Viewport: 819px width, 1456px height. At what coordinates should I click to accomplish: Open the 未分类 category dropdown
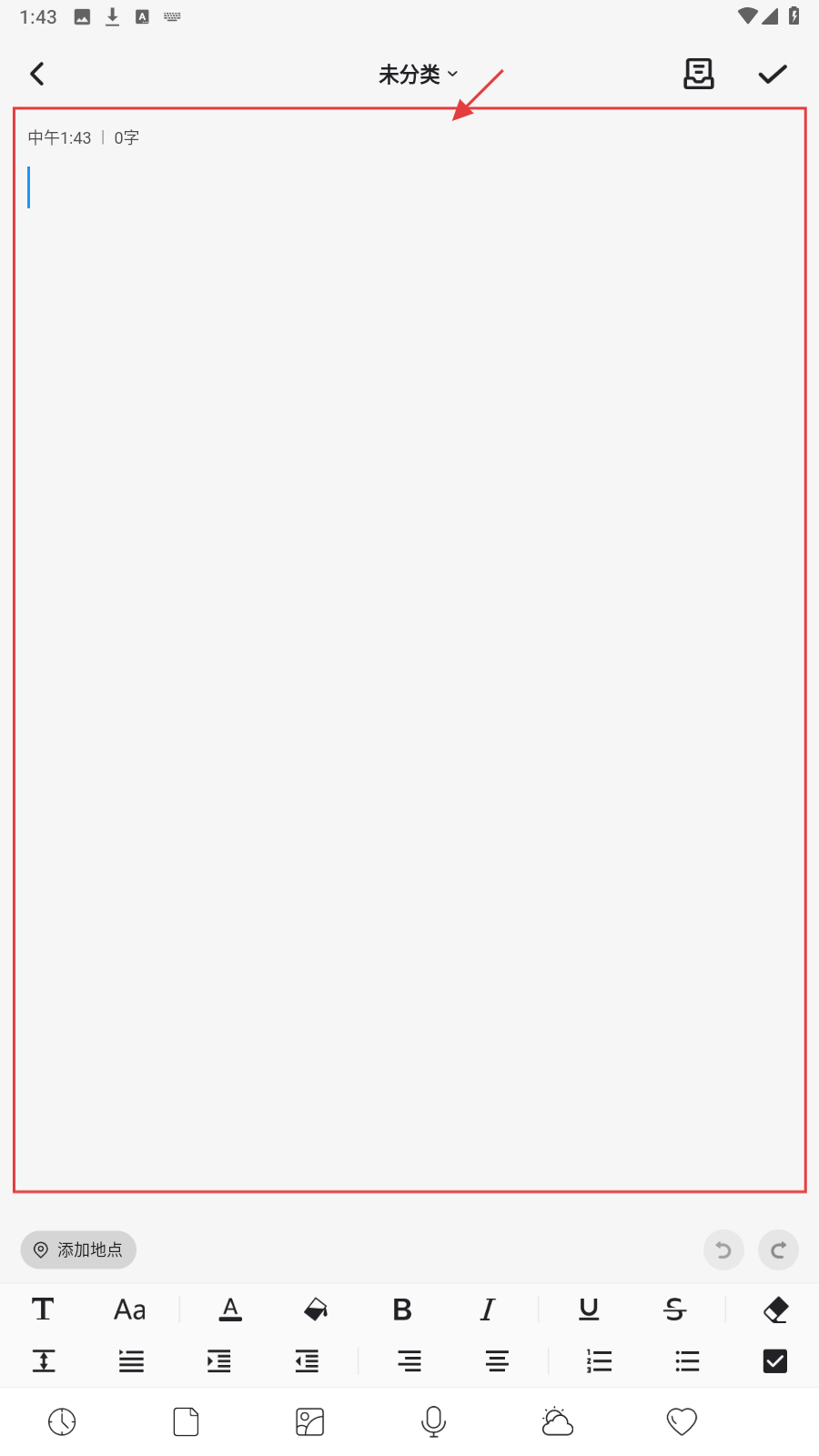[418, 75]
